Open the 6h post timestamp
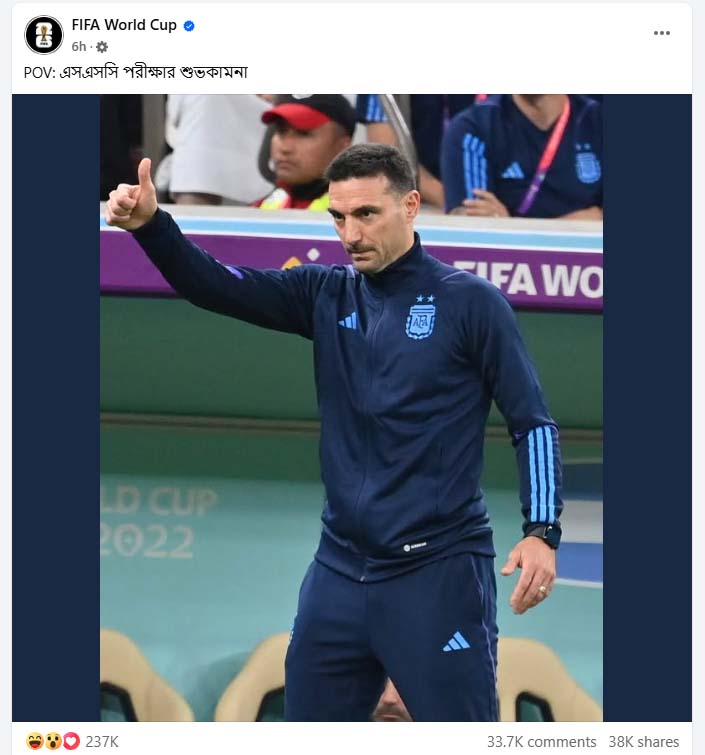The image size is (705, 755). (x=78, y=46)
